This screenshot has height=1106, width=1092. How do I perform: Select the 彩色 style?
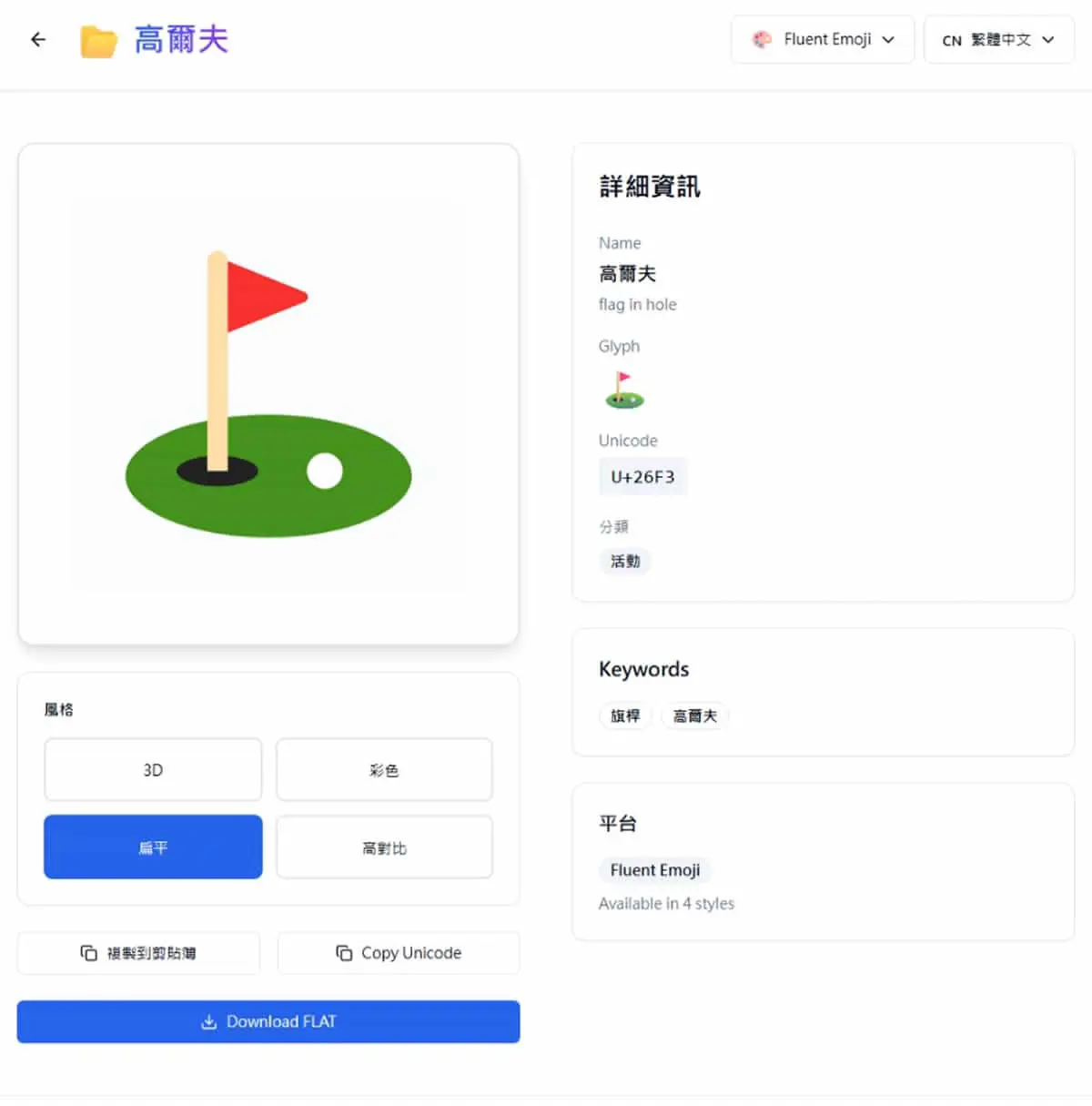(384, 770)
